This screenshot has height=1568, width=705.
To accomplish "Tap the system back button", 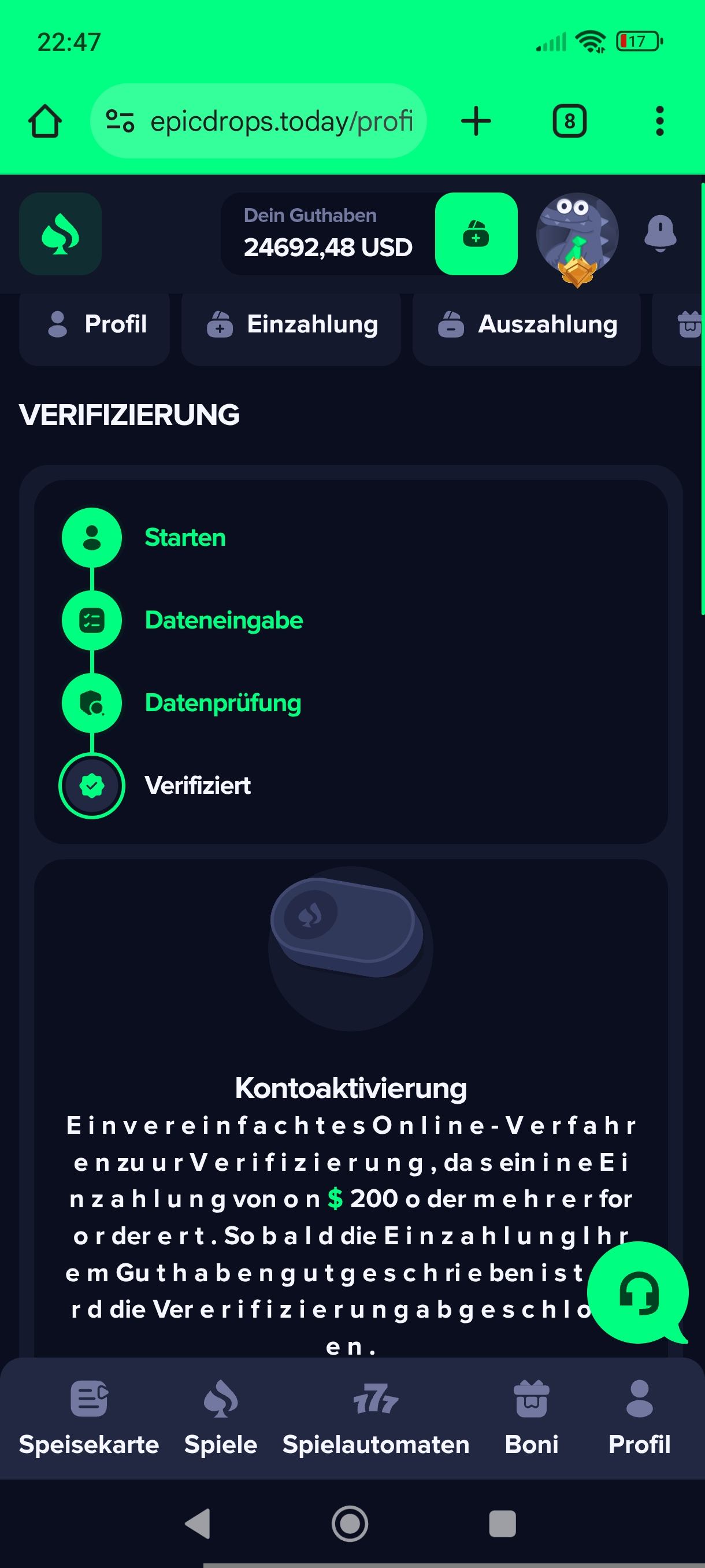I will pyautogui.click(x=198, y=1523).
